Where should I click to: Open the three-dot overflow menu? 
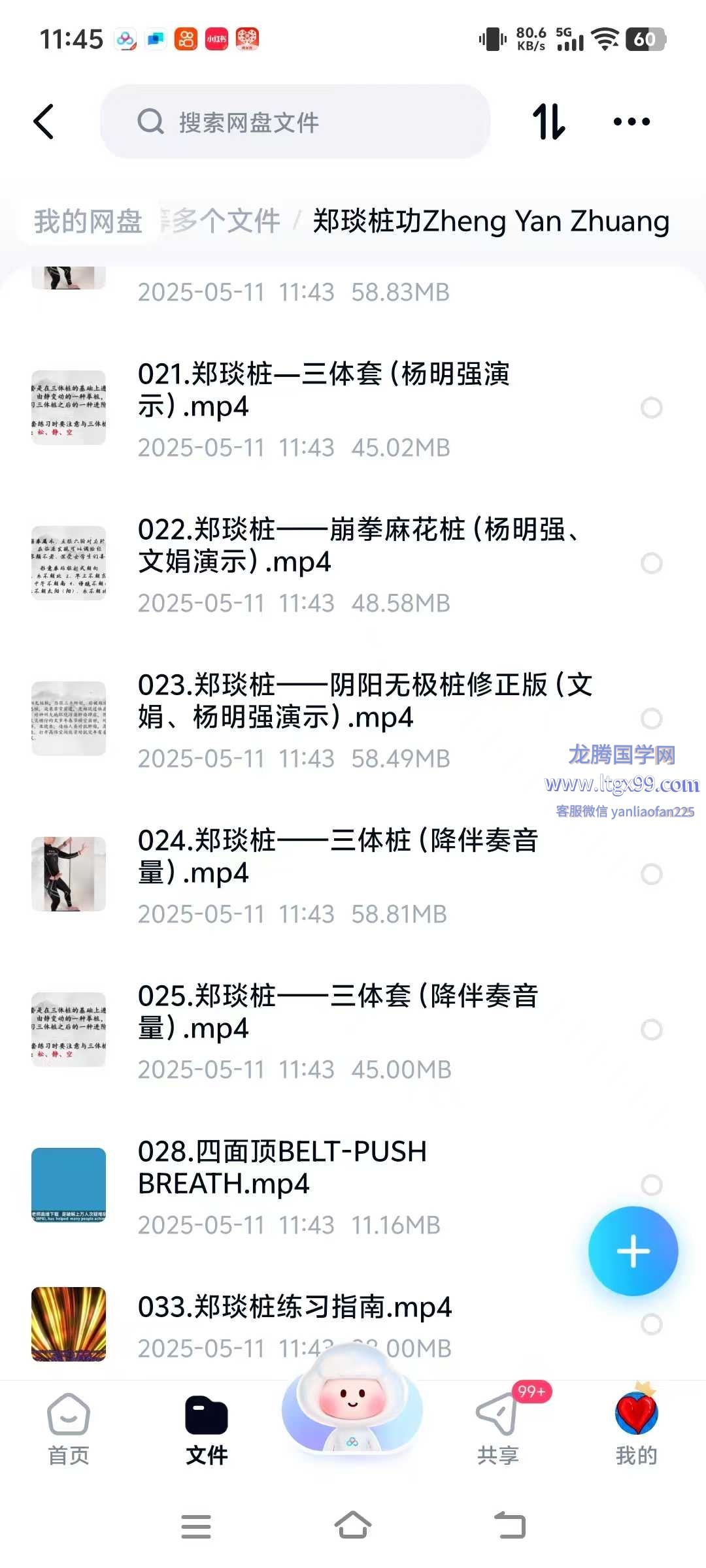pos(631,122)
